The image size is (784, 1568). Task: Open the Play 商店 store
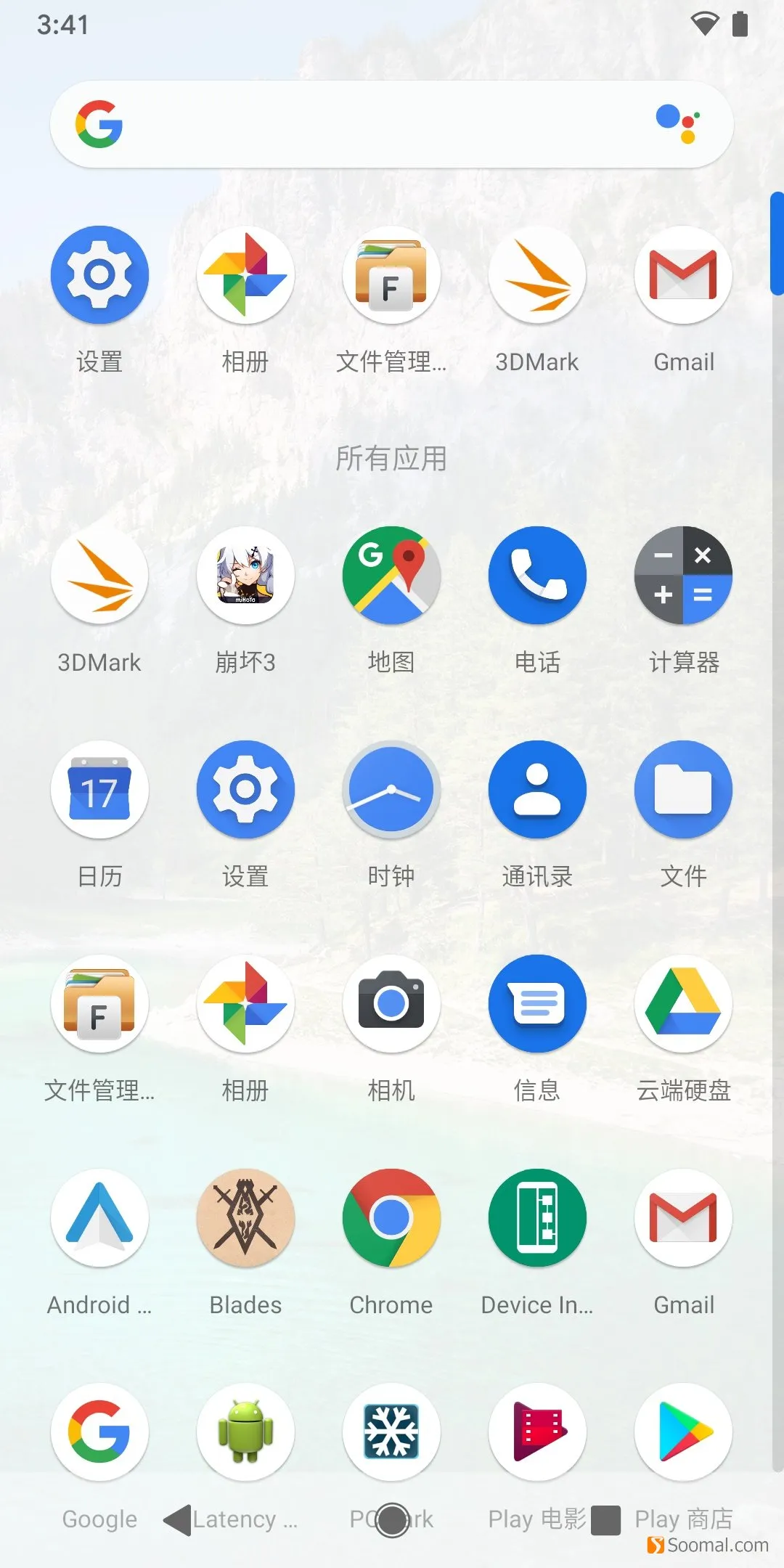pos(683,1432)
